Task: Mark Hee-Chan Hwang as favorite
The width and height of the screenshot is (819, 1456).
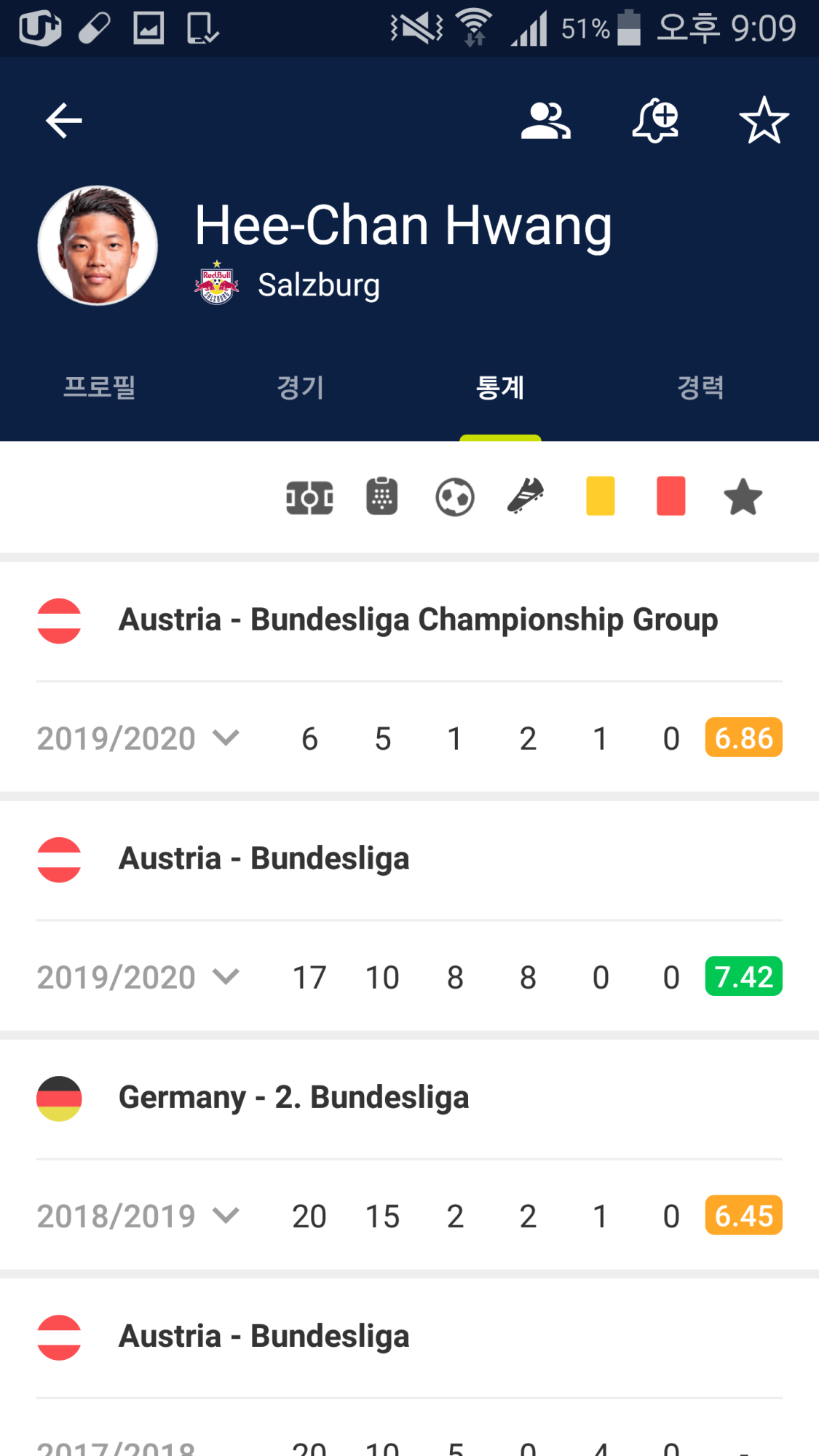Action: [764, 121]
